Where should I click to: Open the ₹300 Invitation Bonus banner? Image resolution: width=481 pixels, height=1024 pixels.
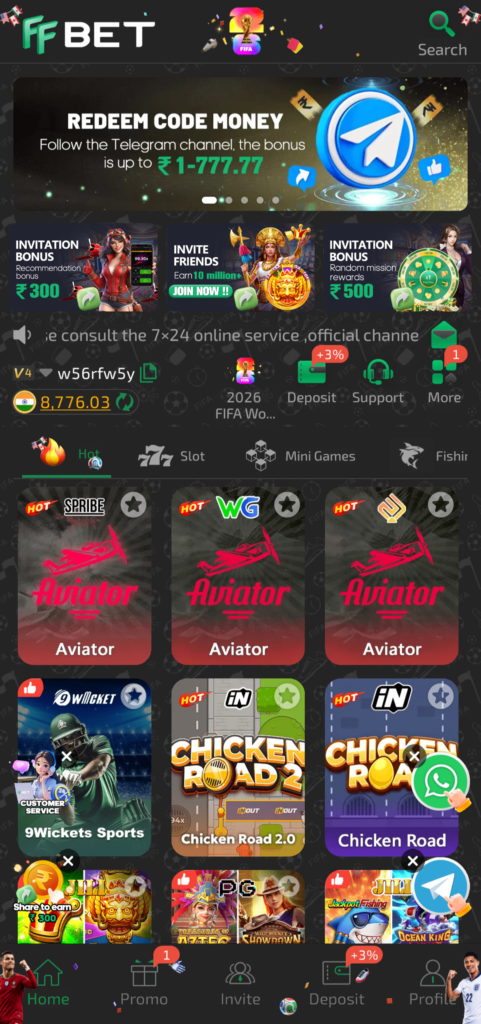coord(84,267)
